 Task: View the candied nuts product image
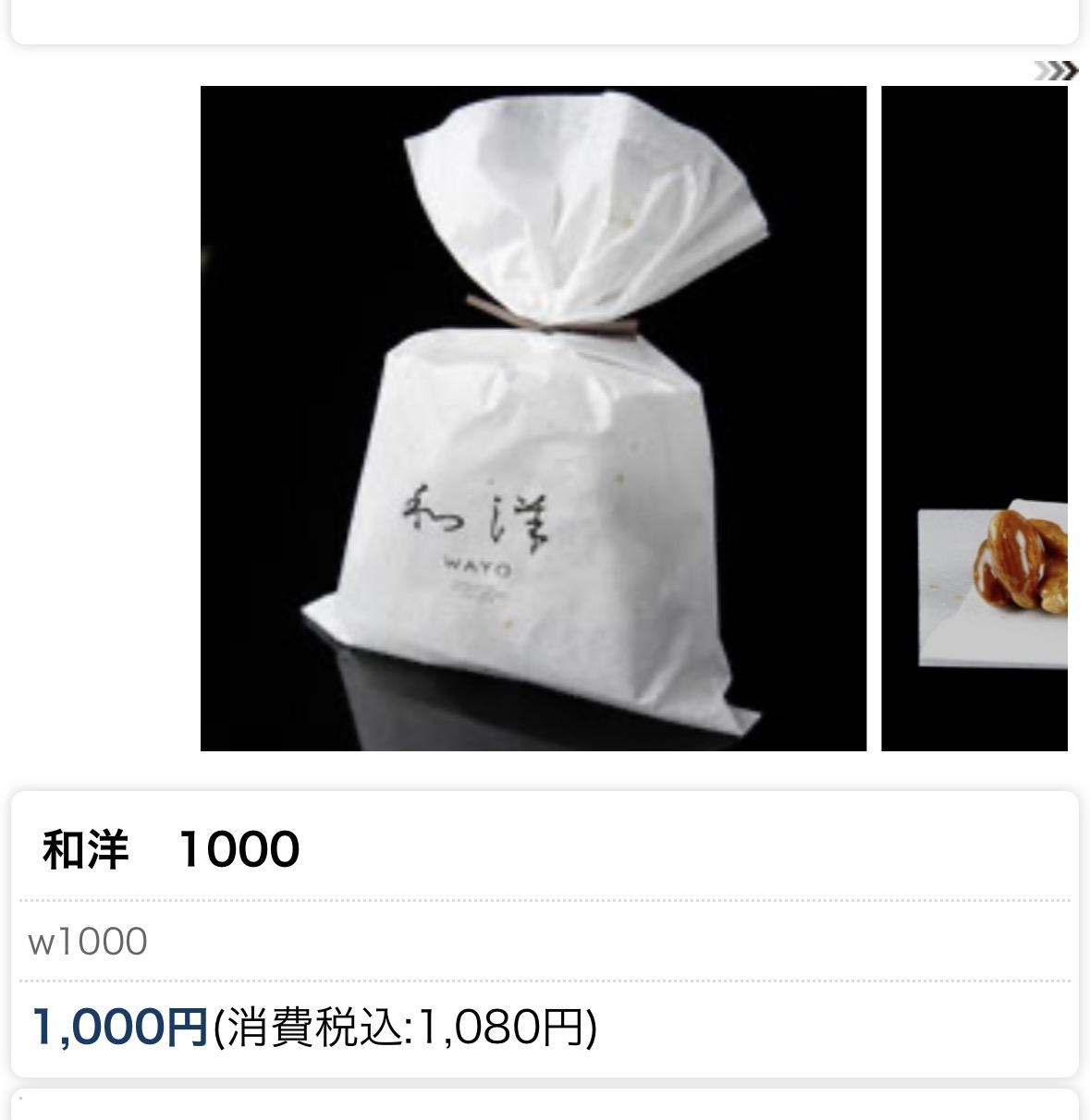pyautogui.click(x=975, y=419)
